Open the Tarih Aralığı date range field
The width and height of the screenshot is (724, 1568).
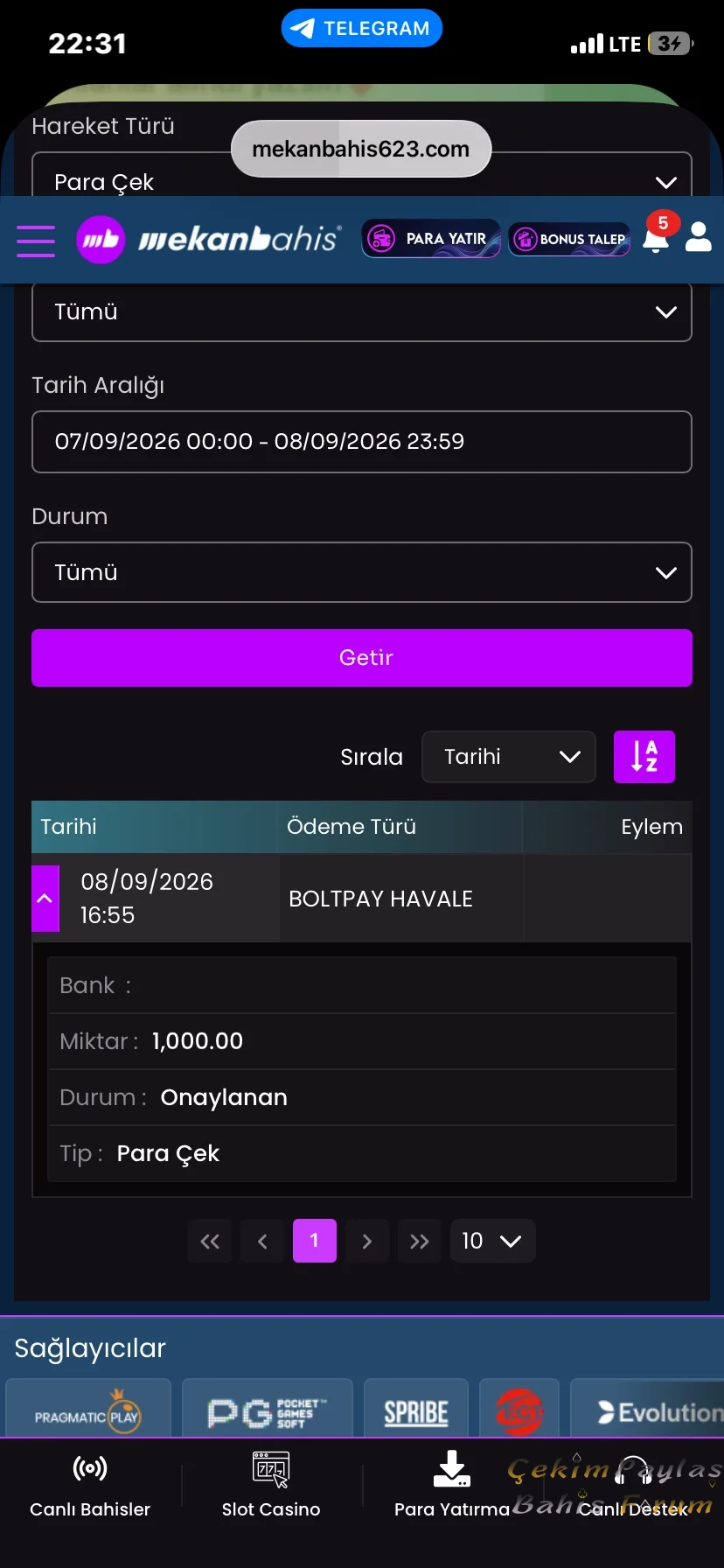[362, 442]
